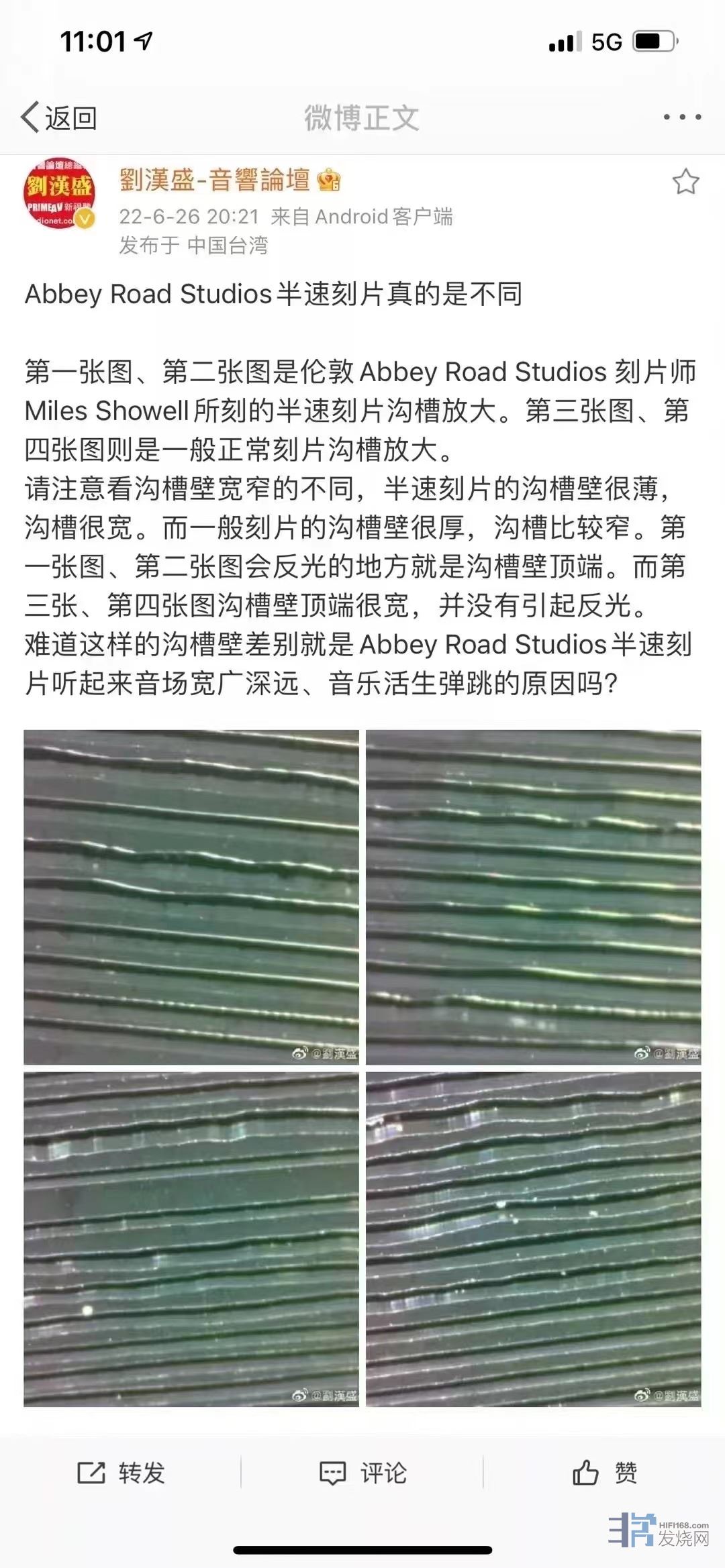The height and width of the screenshot is (1568, 725).
Task: Open the three-dot overflow menu
Action: [682, 117]
